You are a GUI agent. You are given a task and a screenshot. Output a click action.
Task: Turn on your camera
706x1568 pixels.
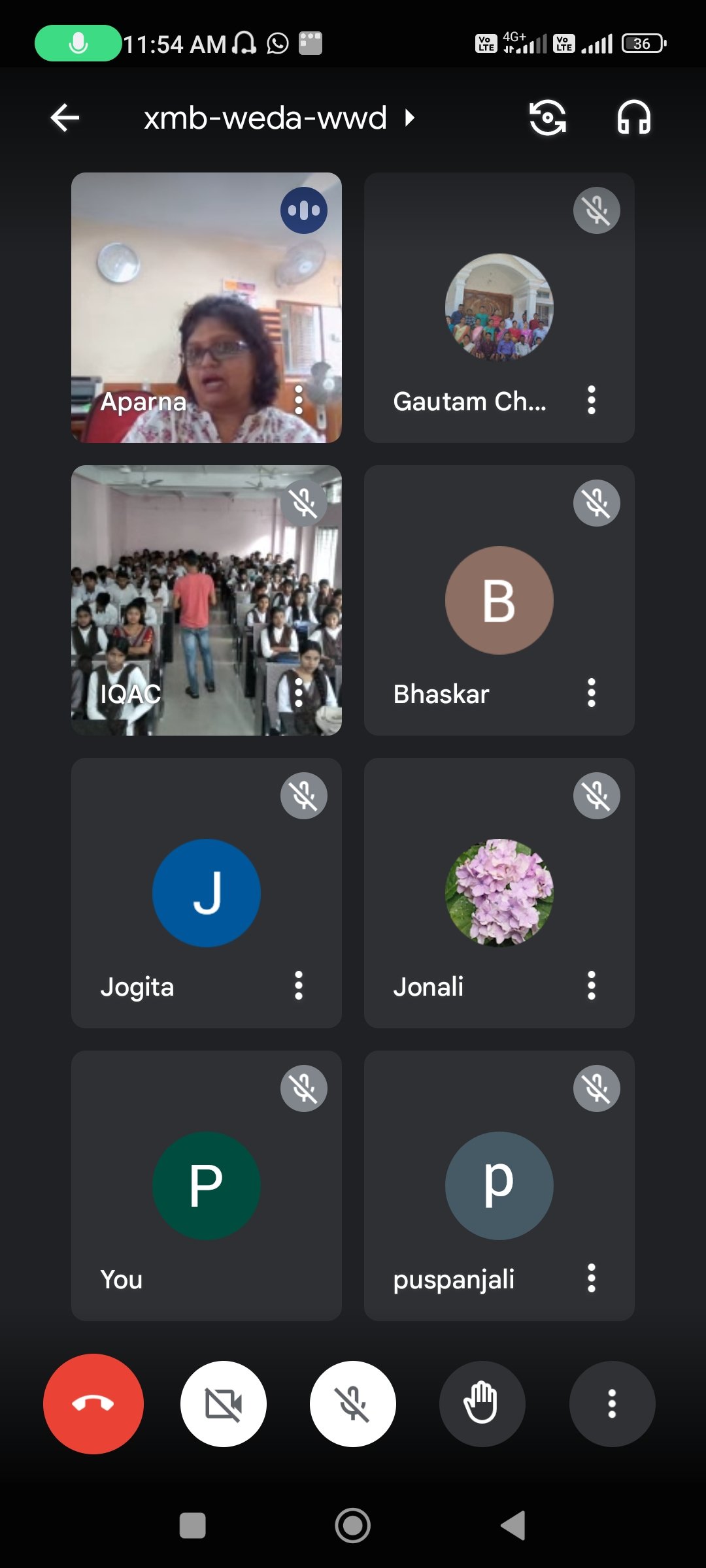224,1403
